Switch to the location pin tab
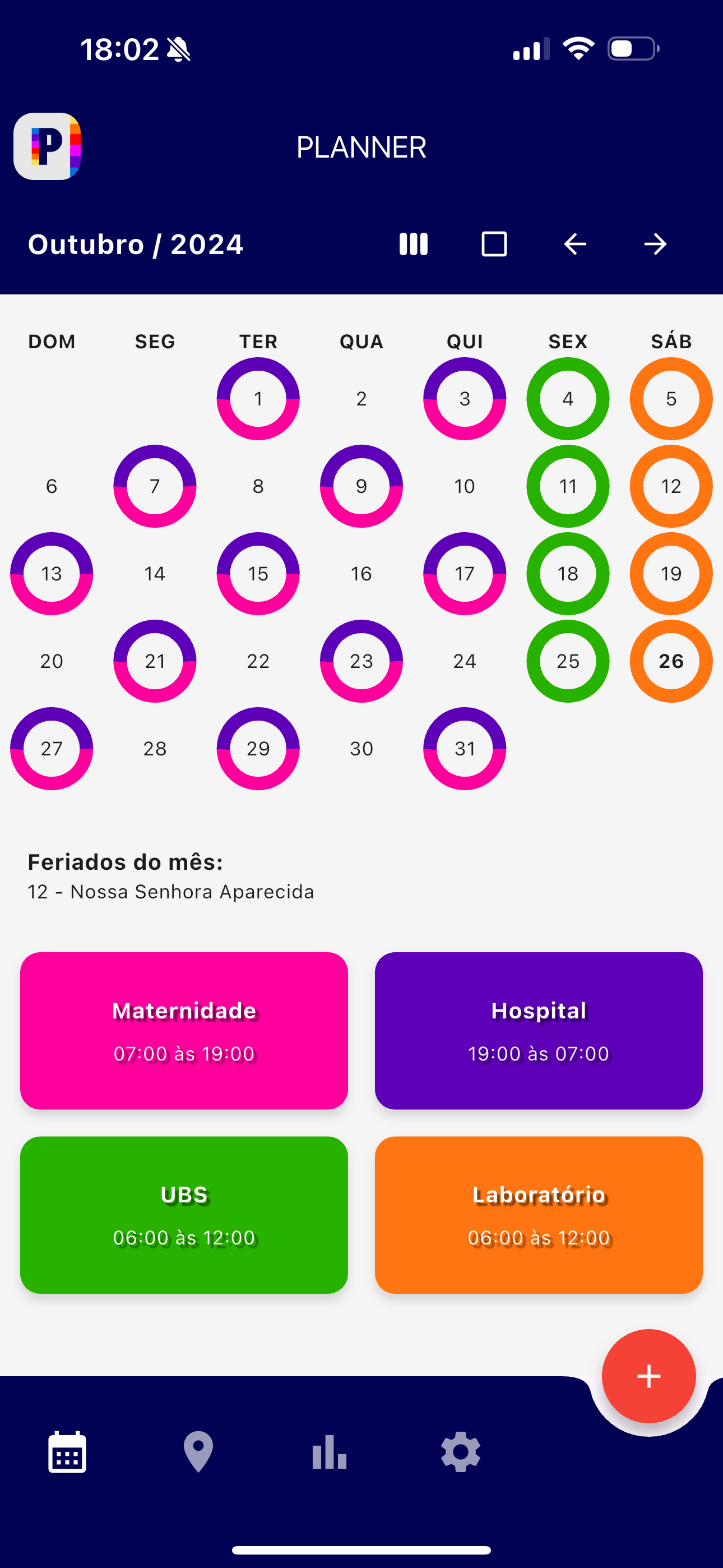This screenshot has width=723, height=1568. coord(198,1452)
